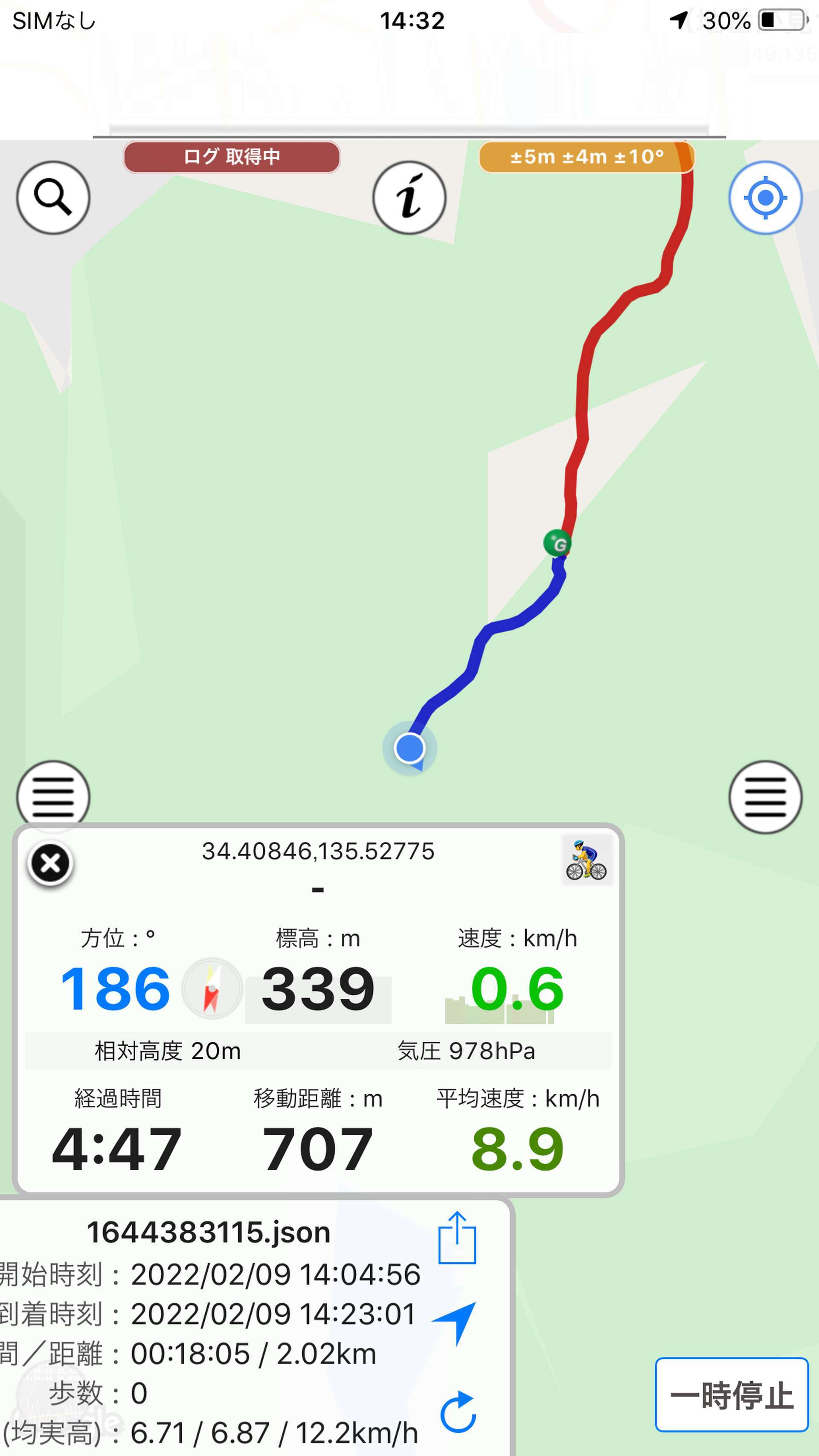Change the cyclist activity type
This screenshot has height=1456, width=819.
pyautogui.click(x=586, y=861)
